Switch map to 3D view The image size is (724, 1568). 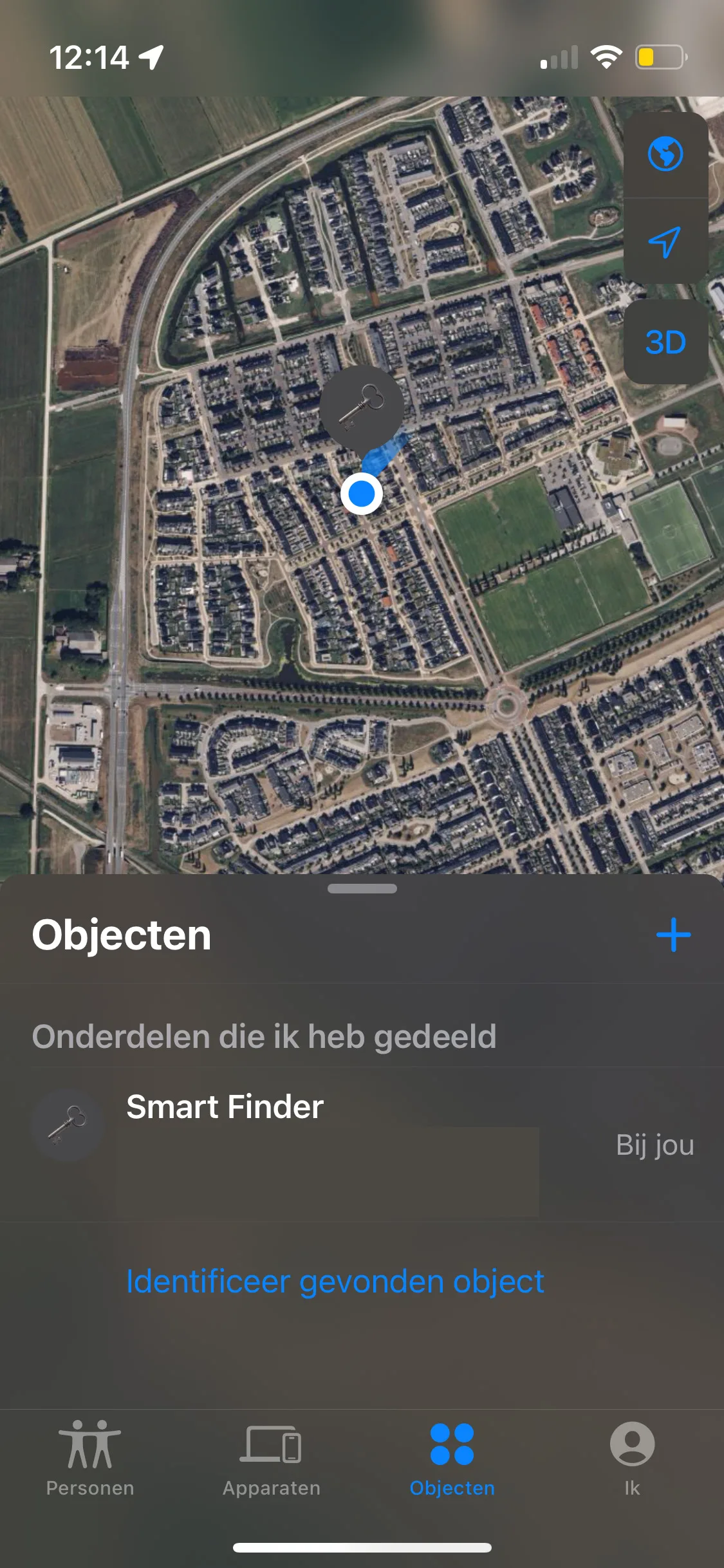pyautogui.click(x=665, y=342)
